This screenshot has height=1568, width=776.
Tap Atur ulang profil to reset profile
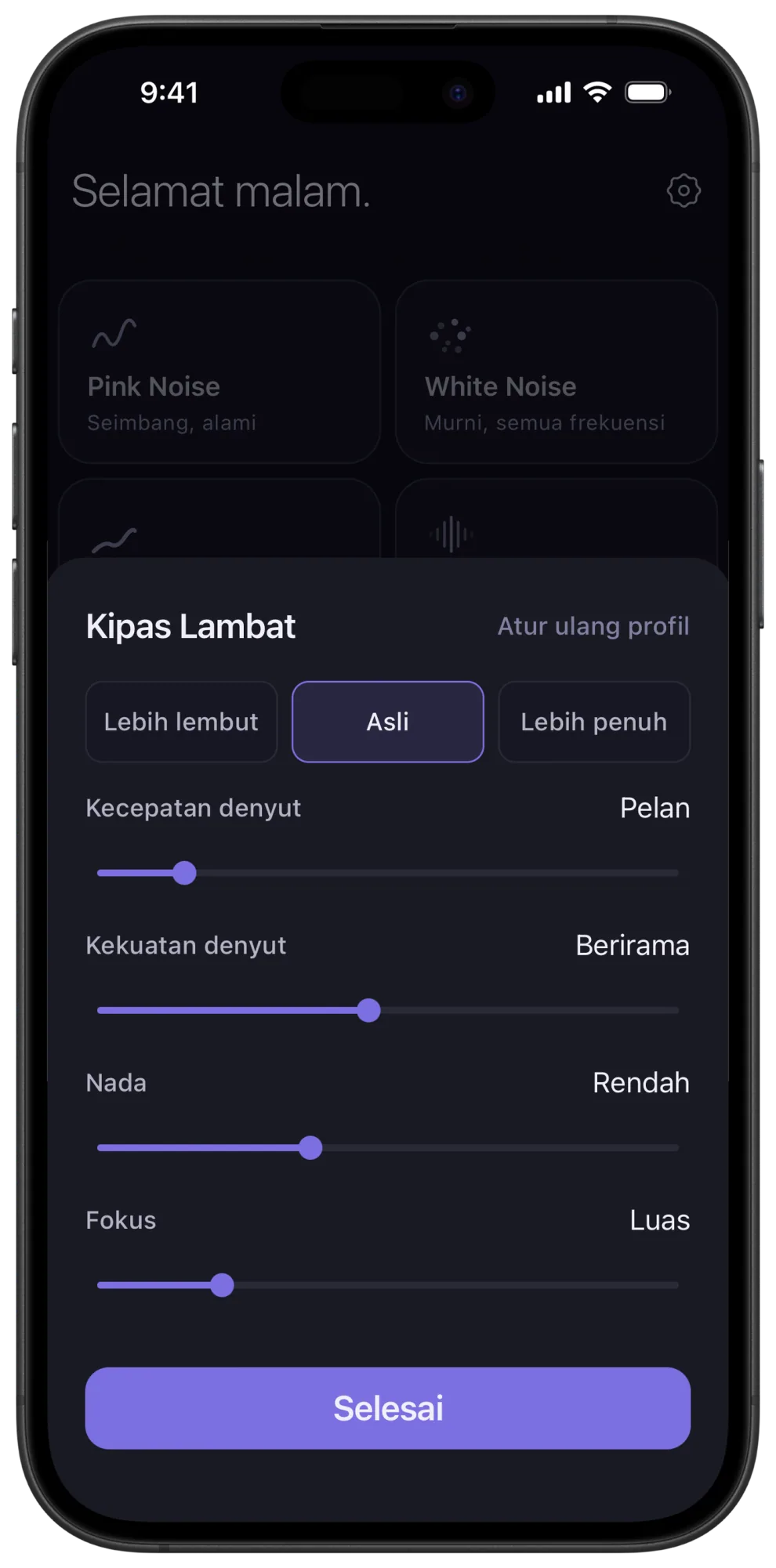(593, 626)
